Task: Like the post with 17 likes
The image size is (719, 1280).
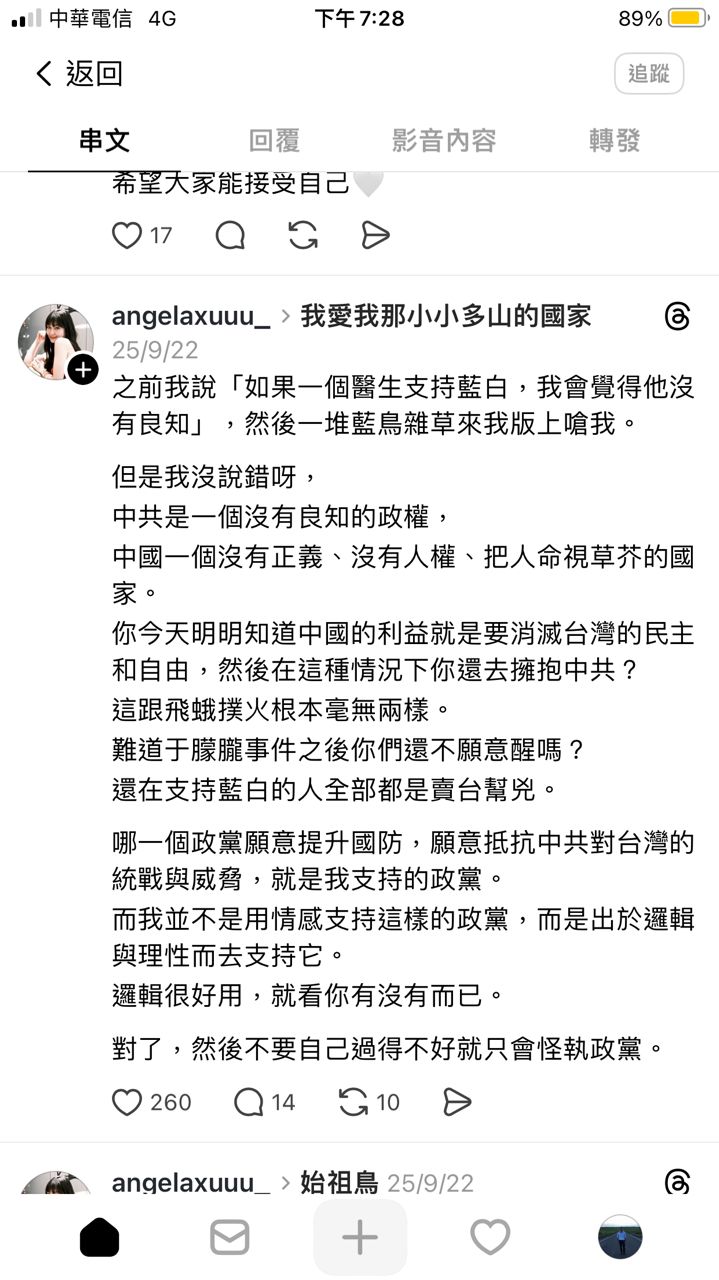Action: [x=127, y=235]
